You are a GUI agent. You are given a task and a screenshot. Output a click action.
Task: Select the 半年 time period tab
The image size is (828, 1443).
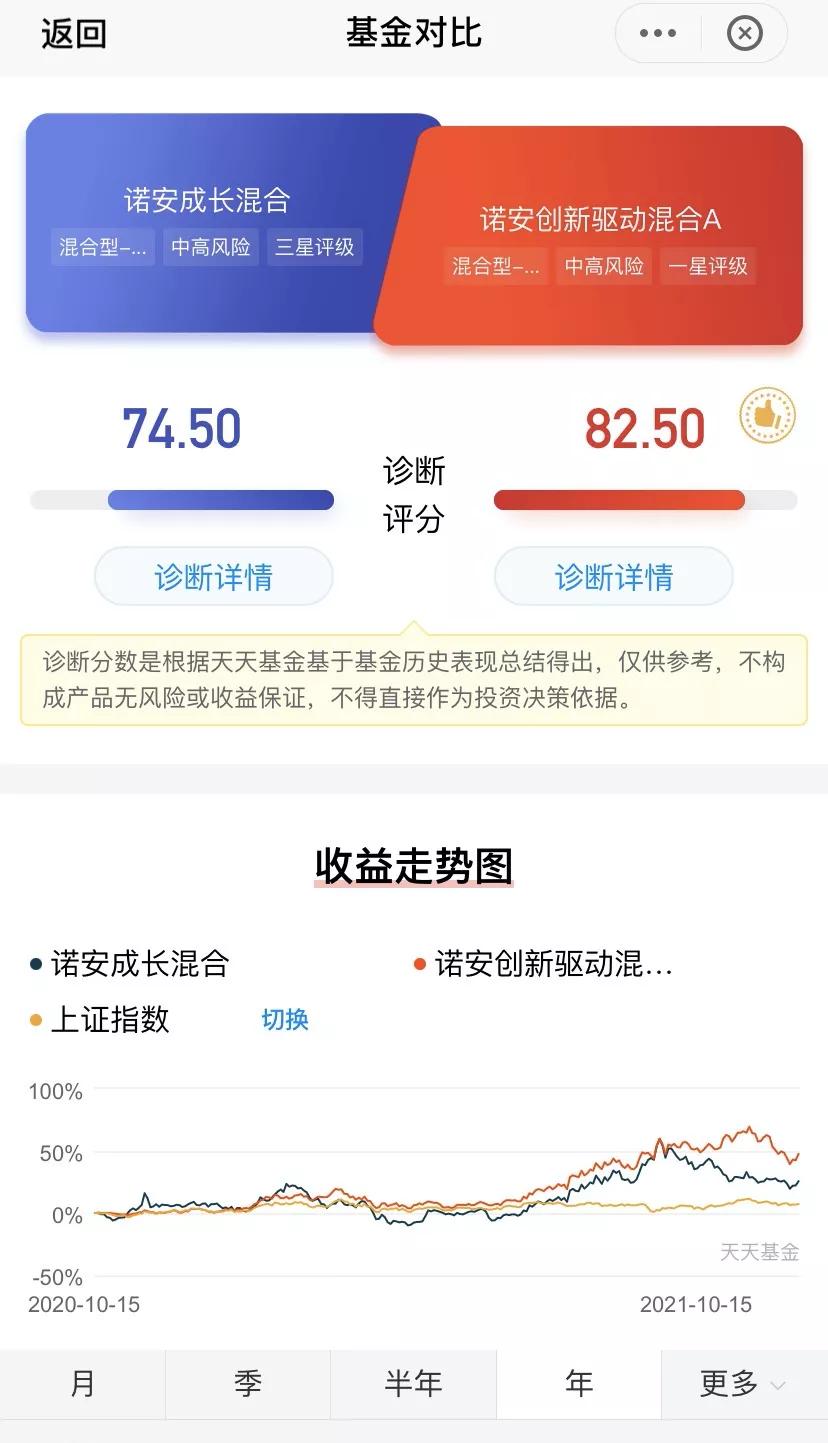point(414,1384)
